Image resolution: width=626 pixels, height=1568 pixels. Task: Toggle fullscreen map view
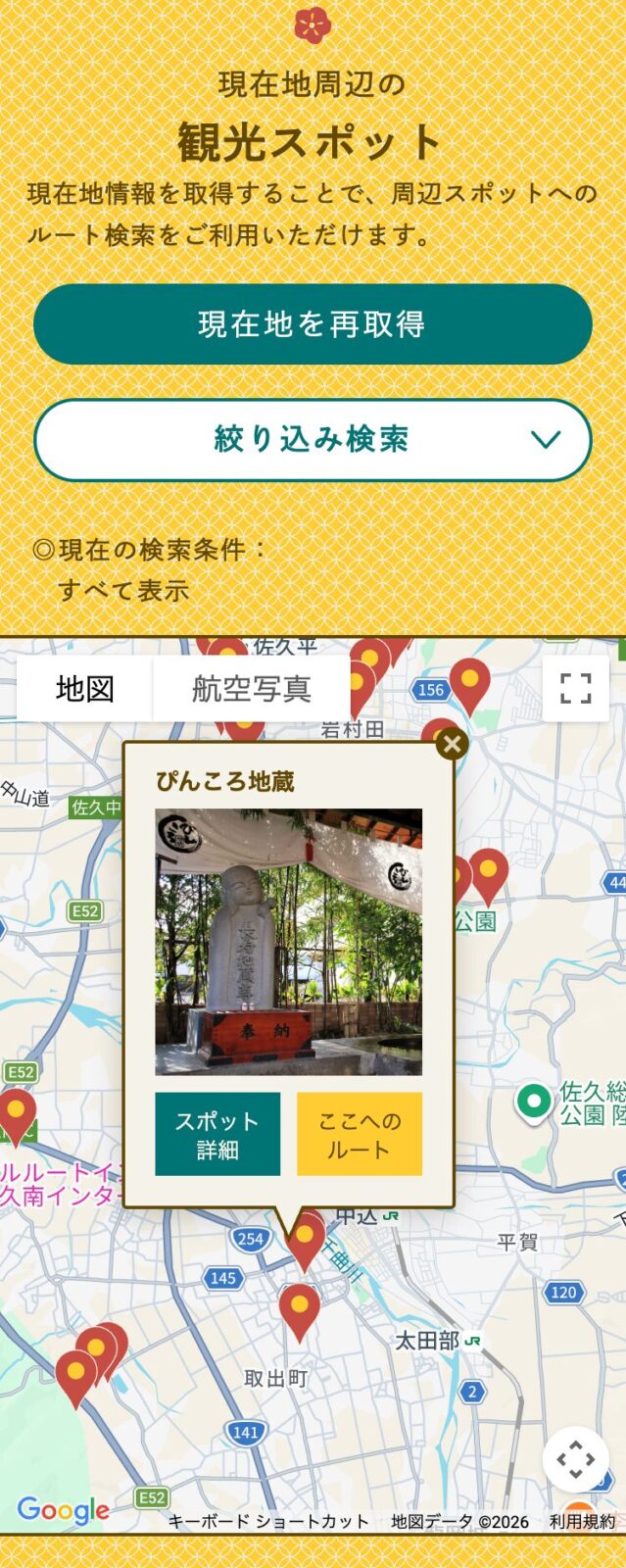(x=575, y=689)
